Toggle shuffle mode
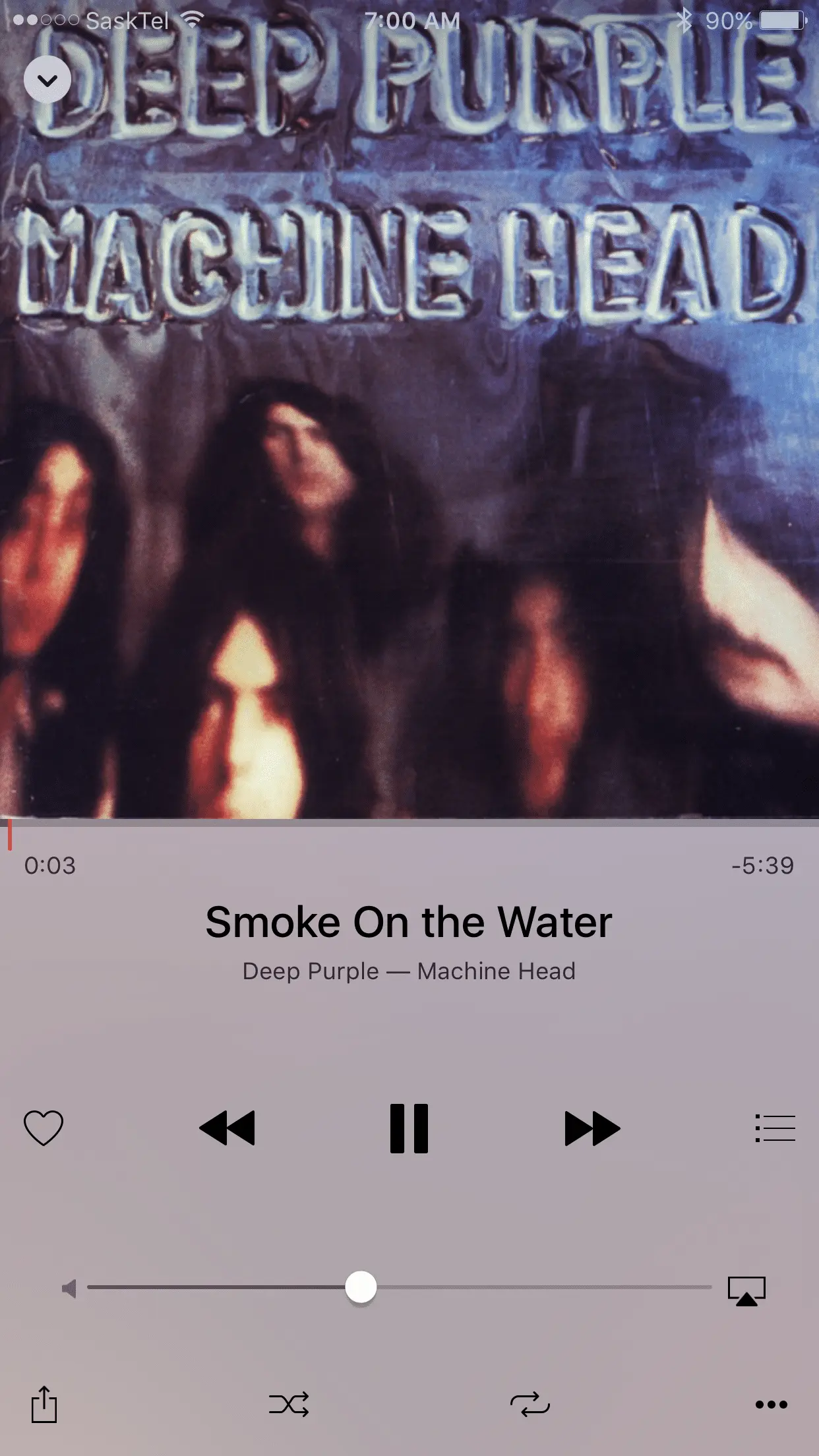This screenshot has width=819, height=1456. pos(289,1405)
